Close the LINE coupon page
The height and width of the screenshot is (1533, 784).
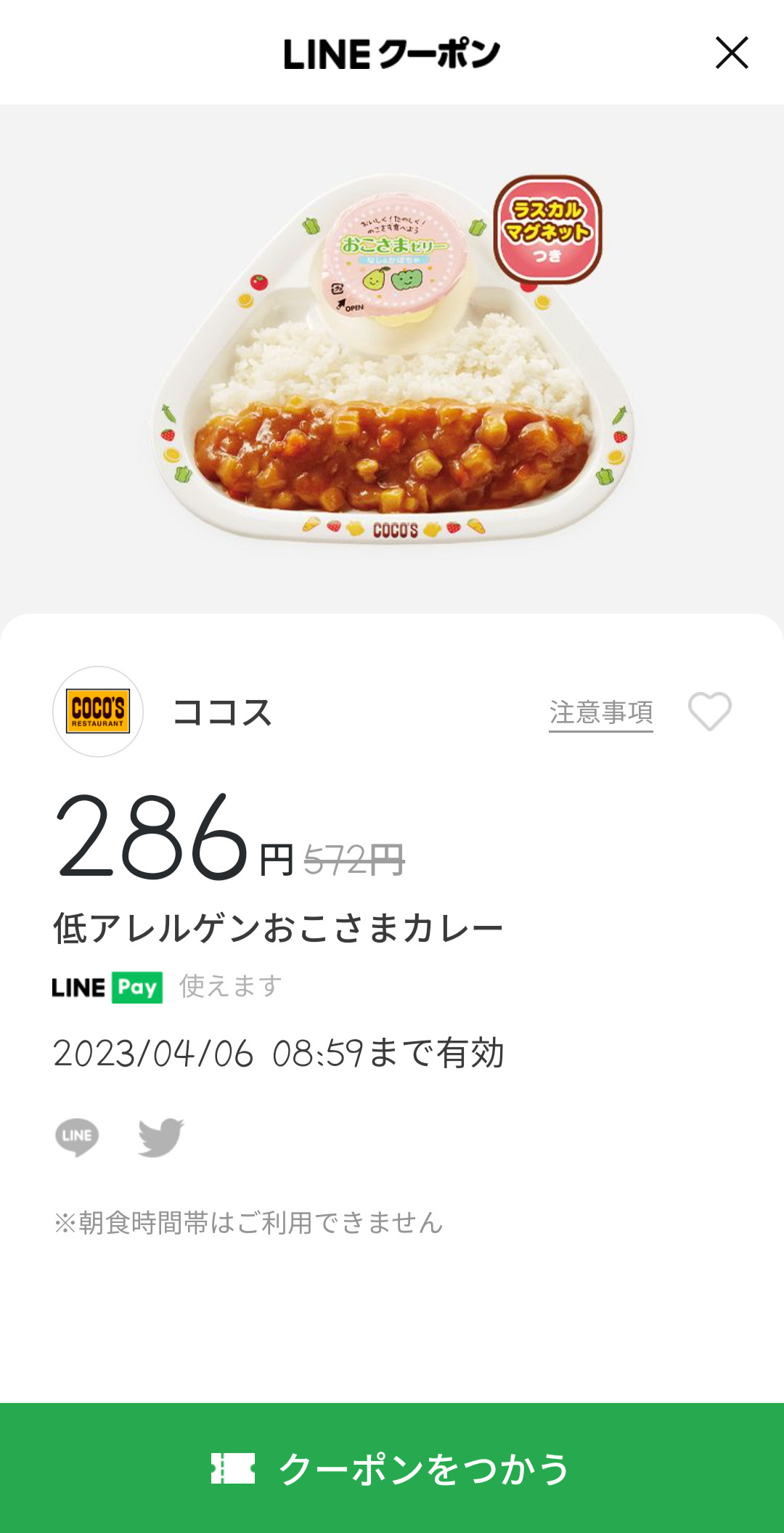pyautogui.click(x=731, y=53)
